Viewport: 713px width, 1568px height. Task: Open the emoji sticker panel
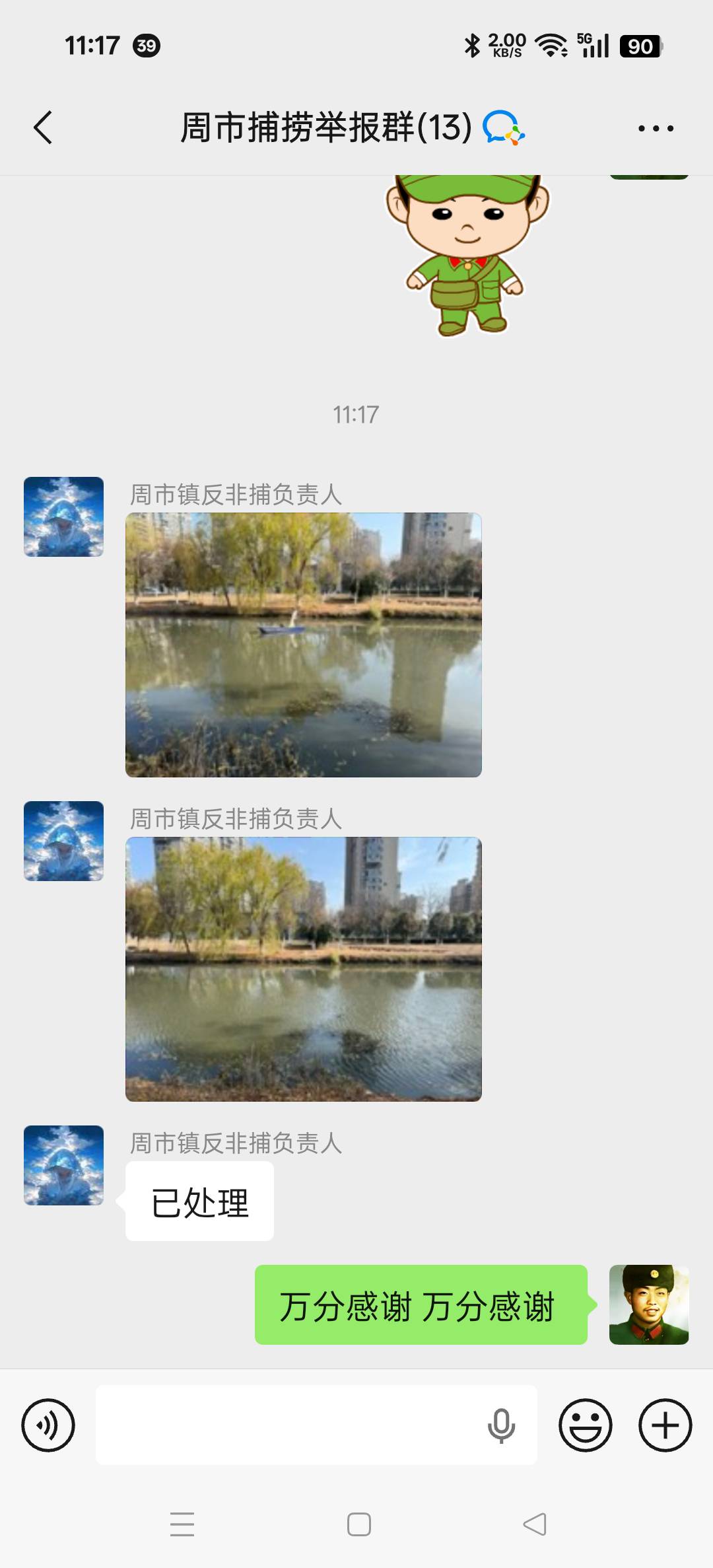[x=586, y=1425]
